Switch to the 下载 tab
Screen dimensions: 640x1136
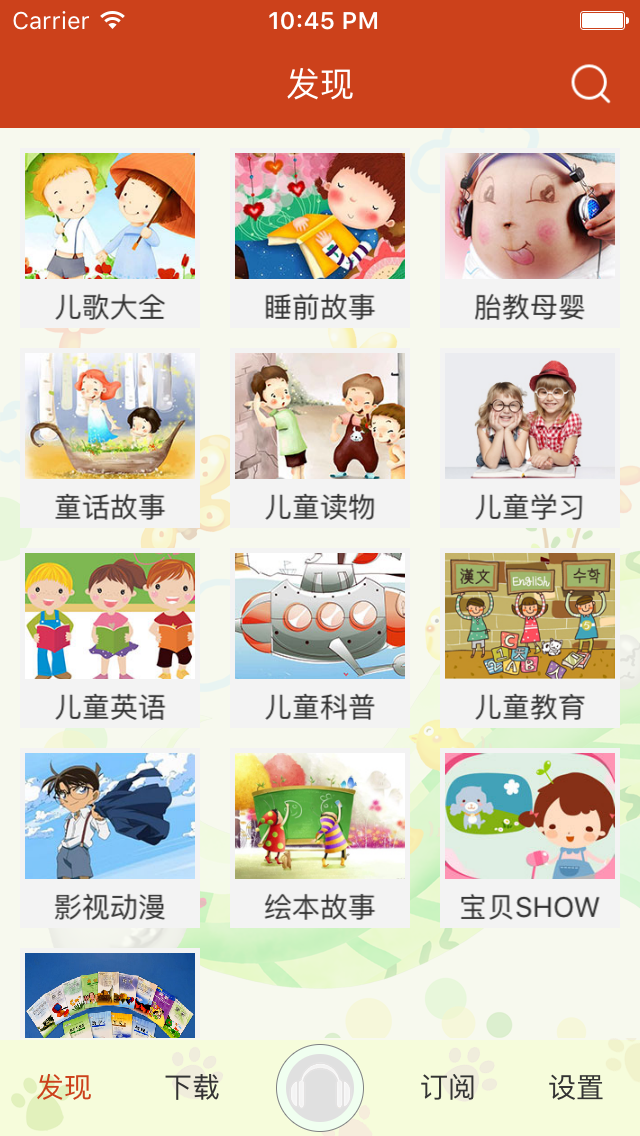pyautogui.click(x=192, y=1087)
